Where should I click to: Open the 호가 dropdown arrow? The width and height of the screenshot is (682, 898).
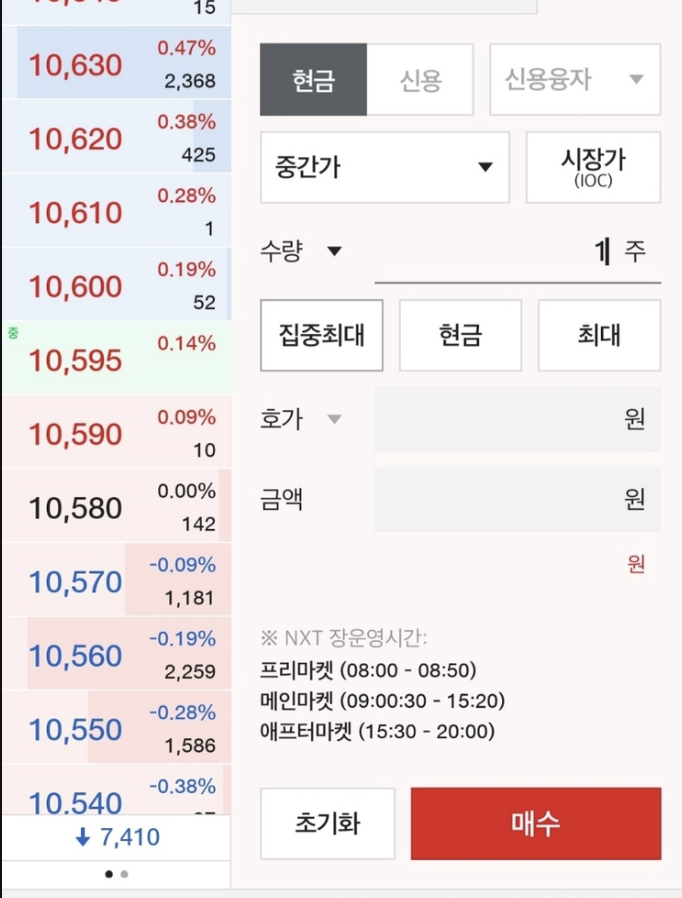coord(334,419)
